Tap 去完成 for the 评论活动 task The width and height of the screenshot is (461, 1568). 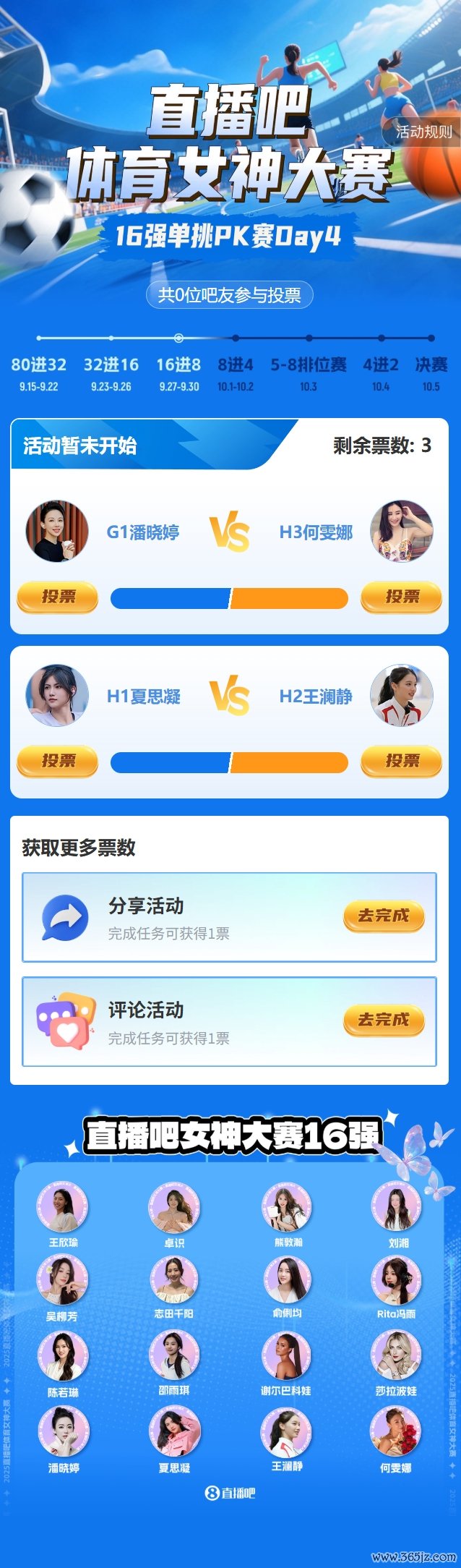tap(383, 1020)
